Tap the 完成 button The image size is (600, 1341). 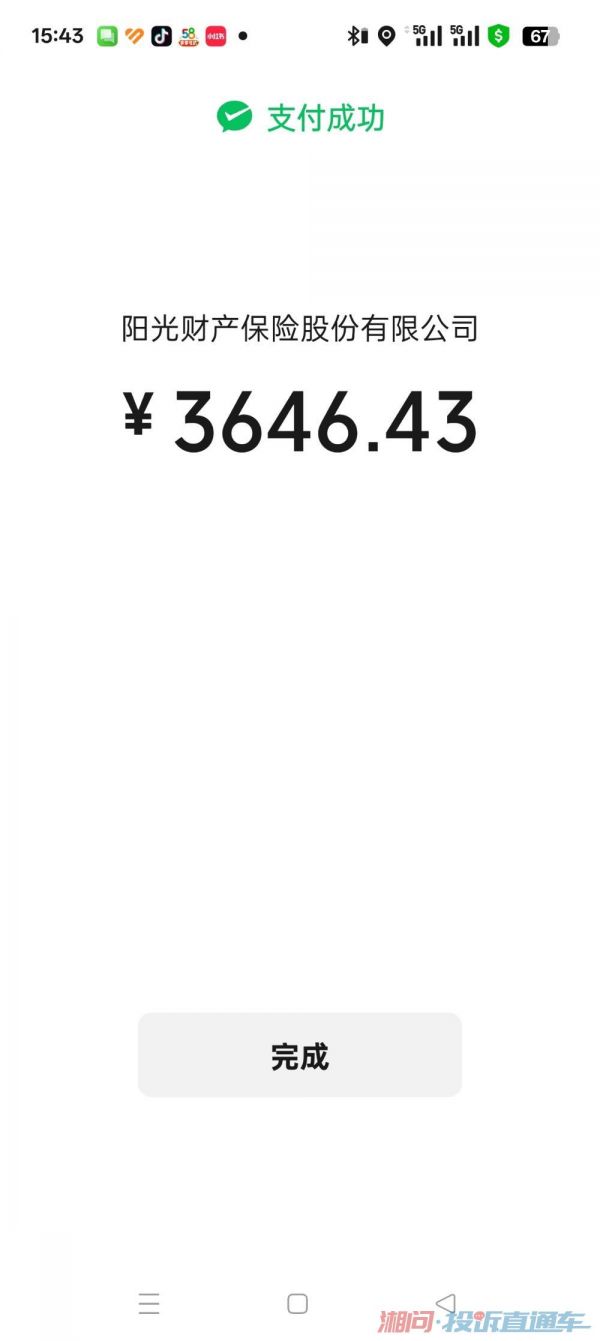tap(300, 1055)
